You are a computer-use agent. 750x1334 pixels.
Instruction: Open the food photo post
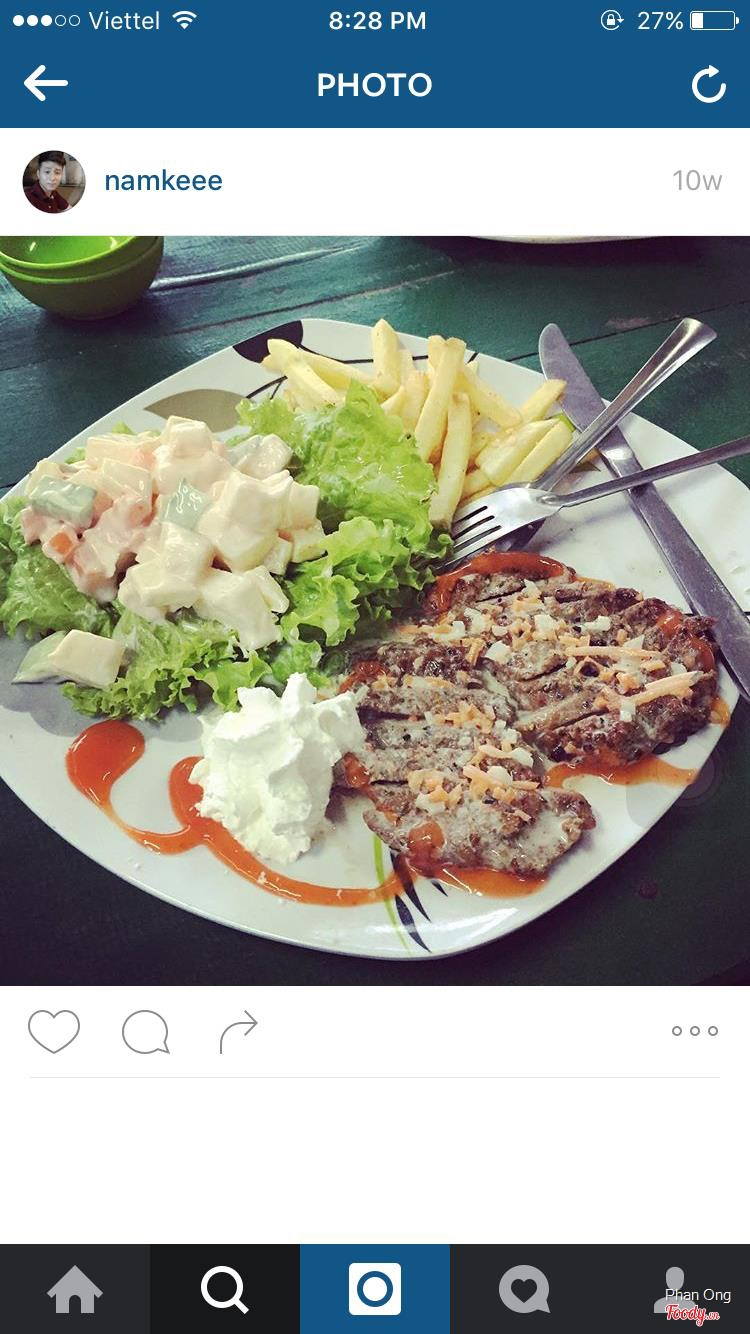[x=375, y=610]
